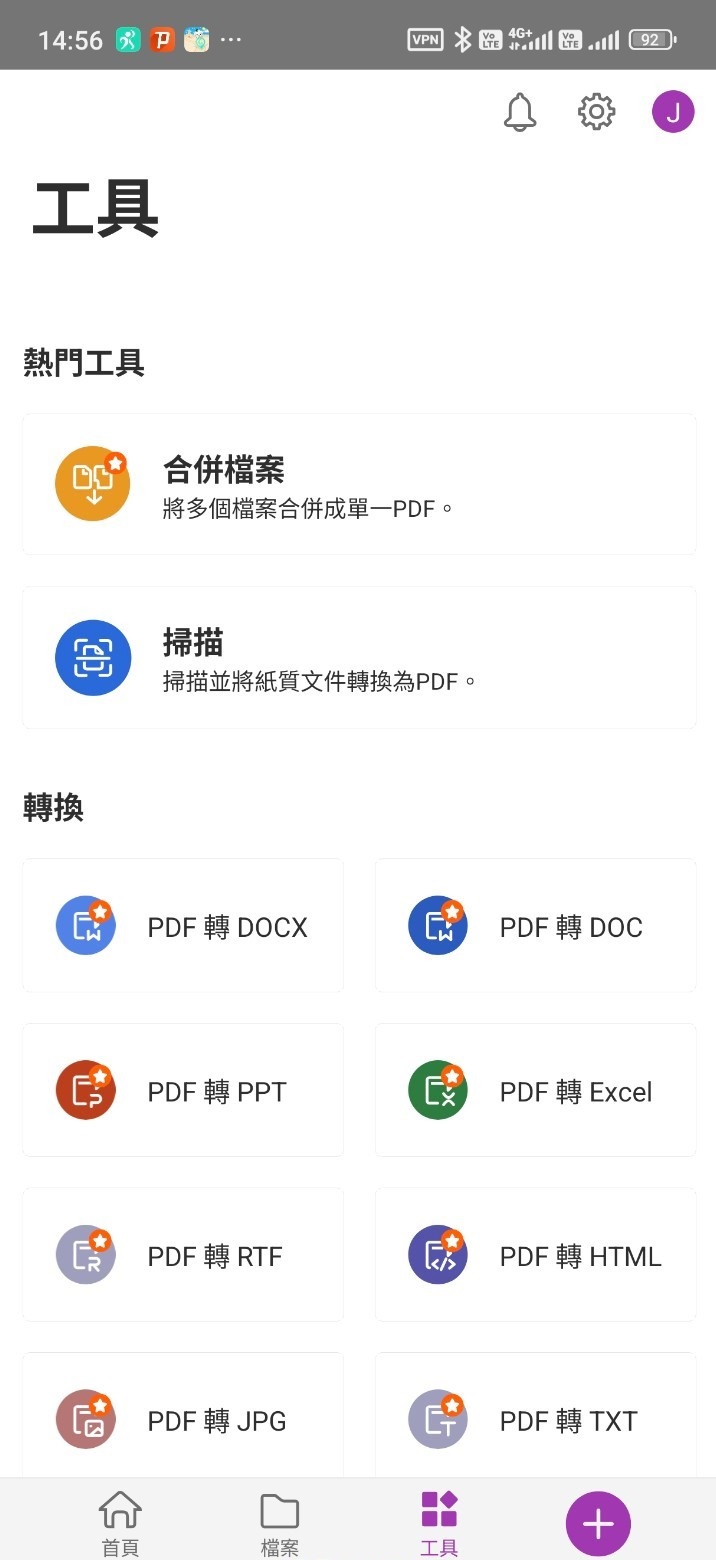716x1560 pixels.
Task: Open the 合併檔案 merge files tool
Action: pyautogui.click(x=359, y=484)
